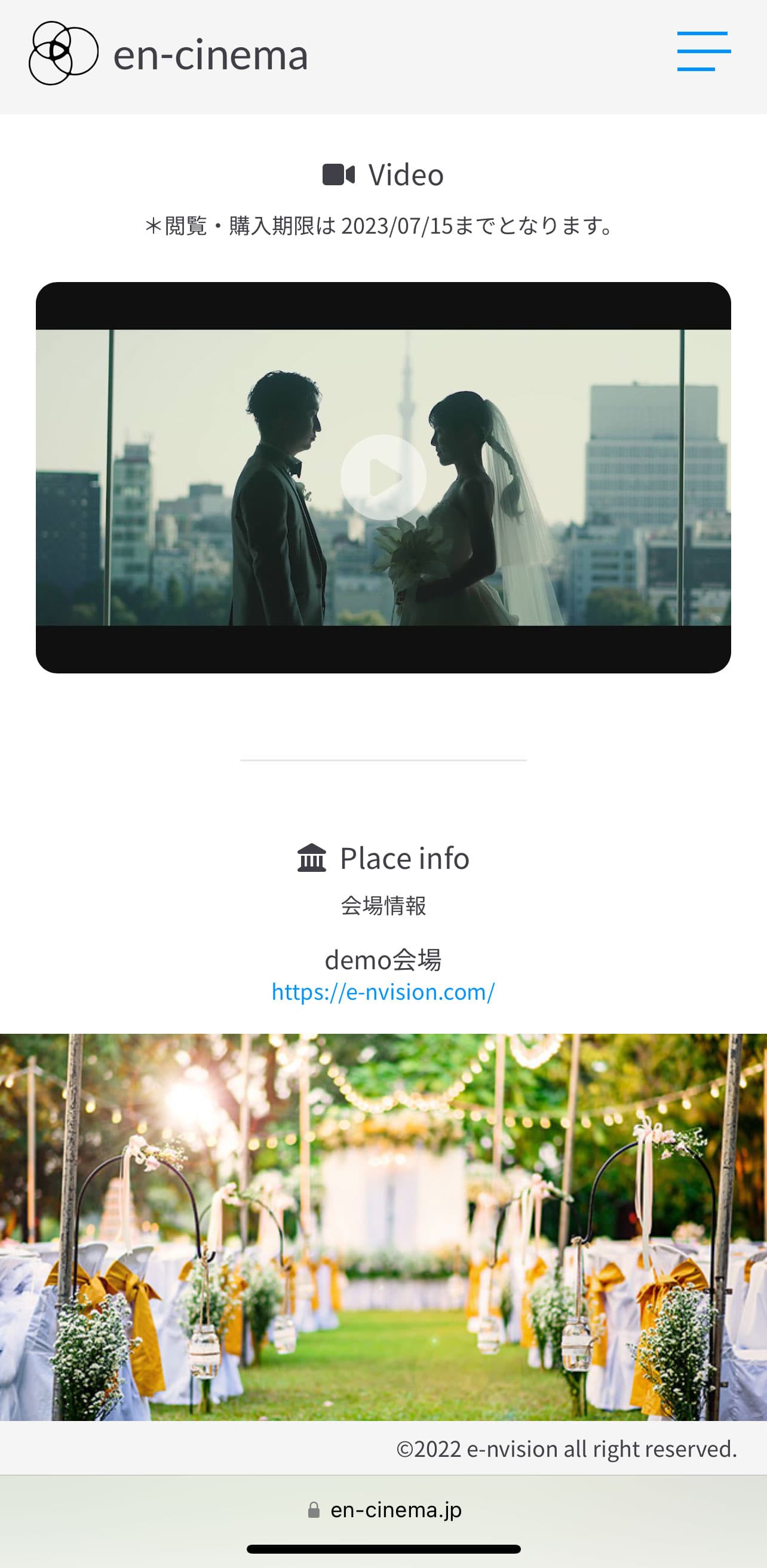The width and height of the screenshot is (767, 1568).
Task: Tap the en-cinema header logo
Action: point(168,54)
